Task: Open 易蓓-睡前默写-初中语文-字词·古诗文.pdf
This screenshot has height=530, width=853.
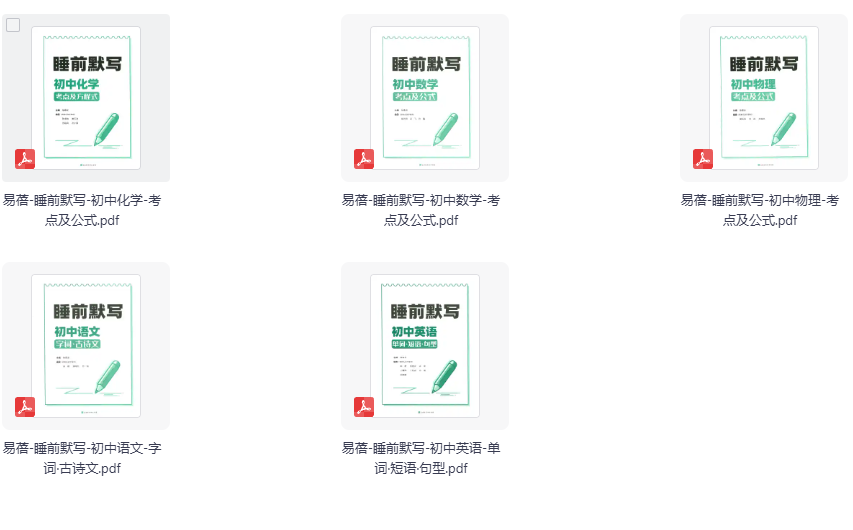Action: click(85, 346)
